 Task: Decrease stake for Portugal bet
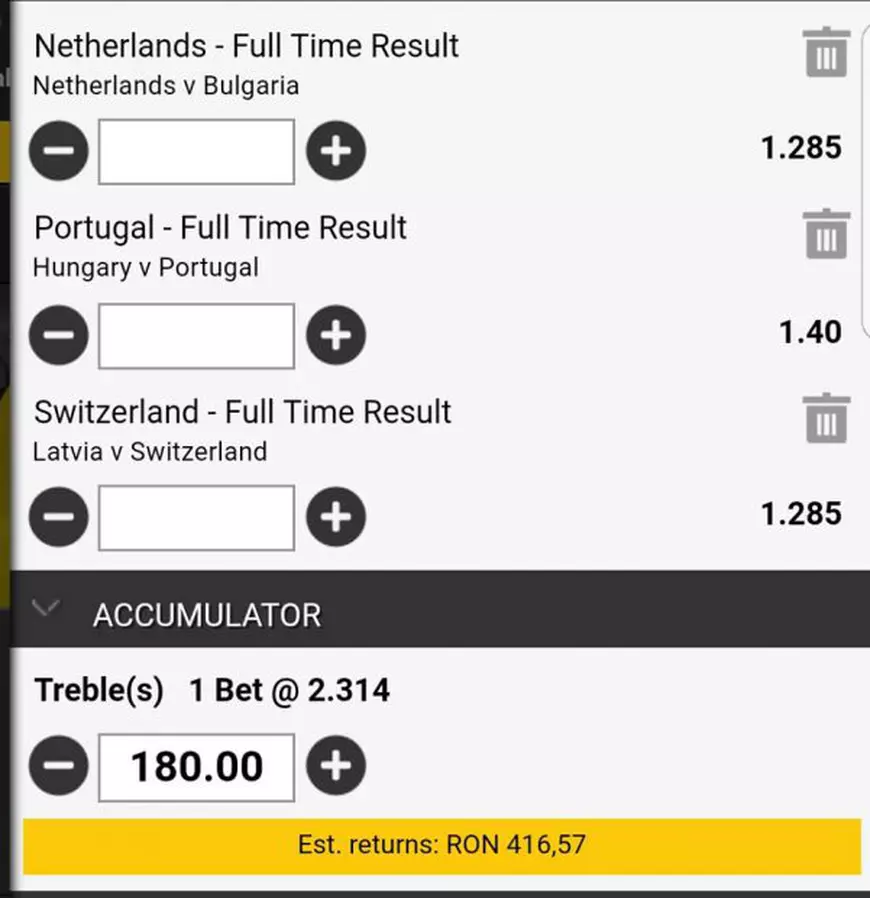coord(58,335)
